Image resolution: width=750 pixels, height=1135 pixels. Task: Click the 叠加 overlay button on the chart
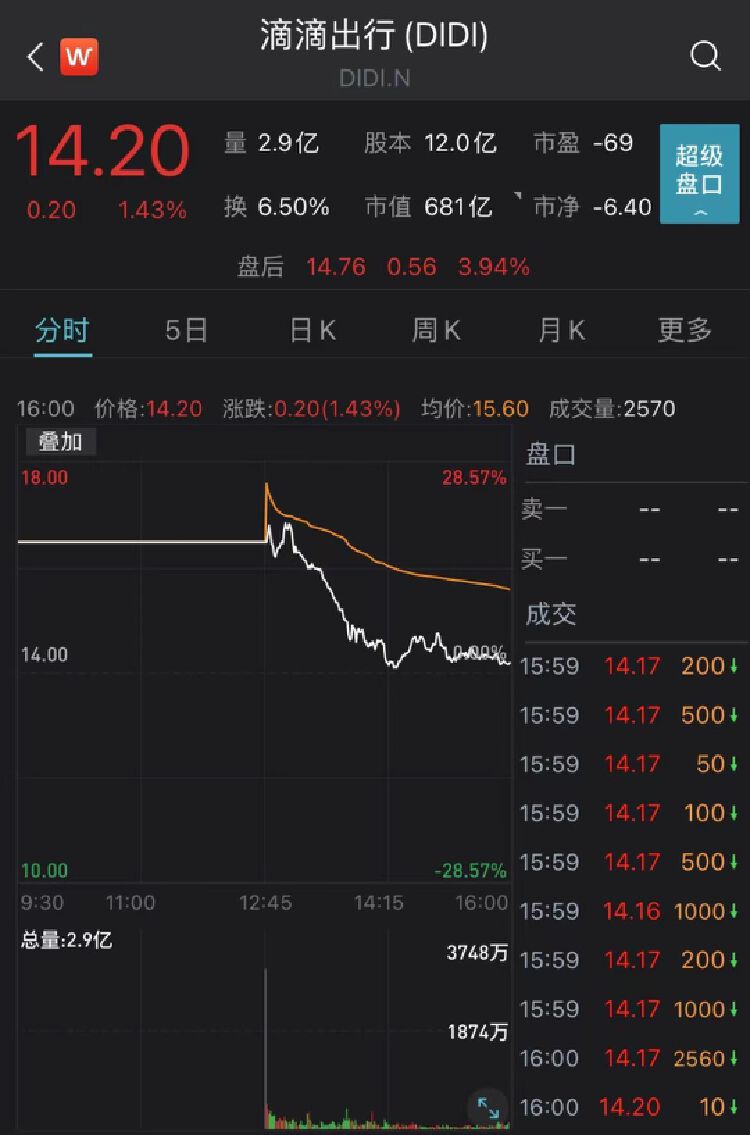click(58, 441)
